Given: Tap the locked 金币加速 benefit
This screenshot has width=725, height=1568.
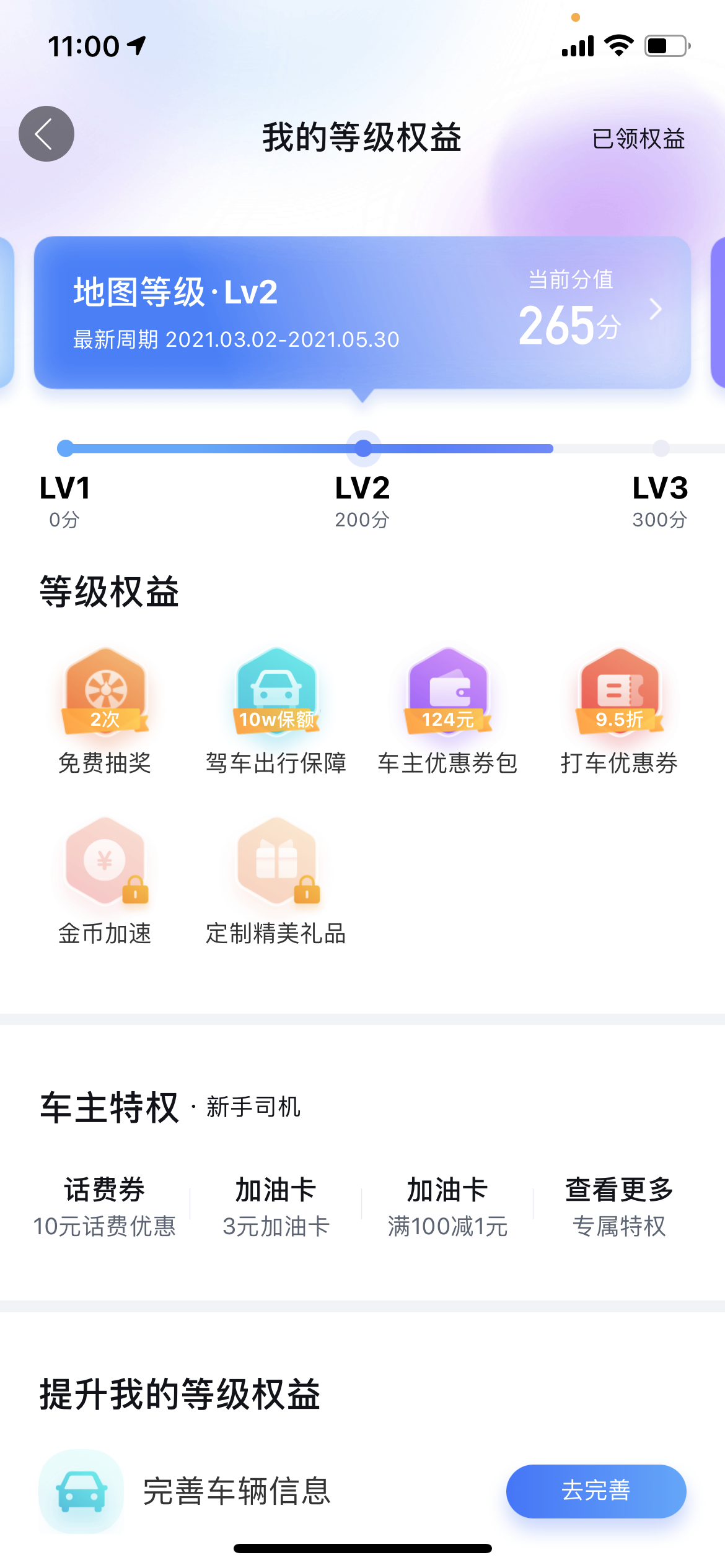Looking at the screenshot, I should (x=105, y=882).
